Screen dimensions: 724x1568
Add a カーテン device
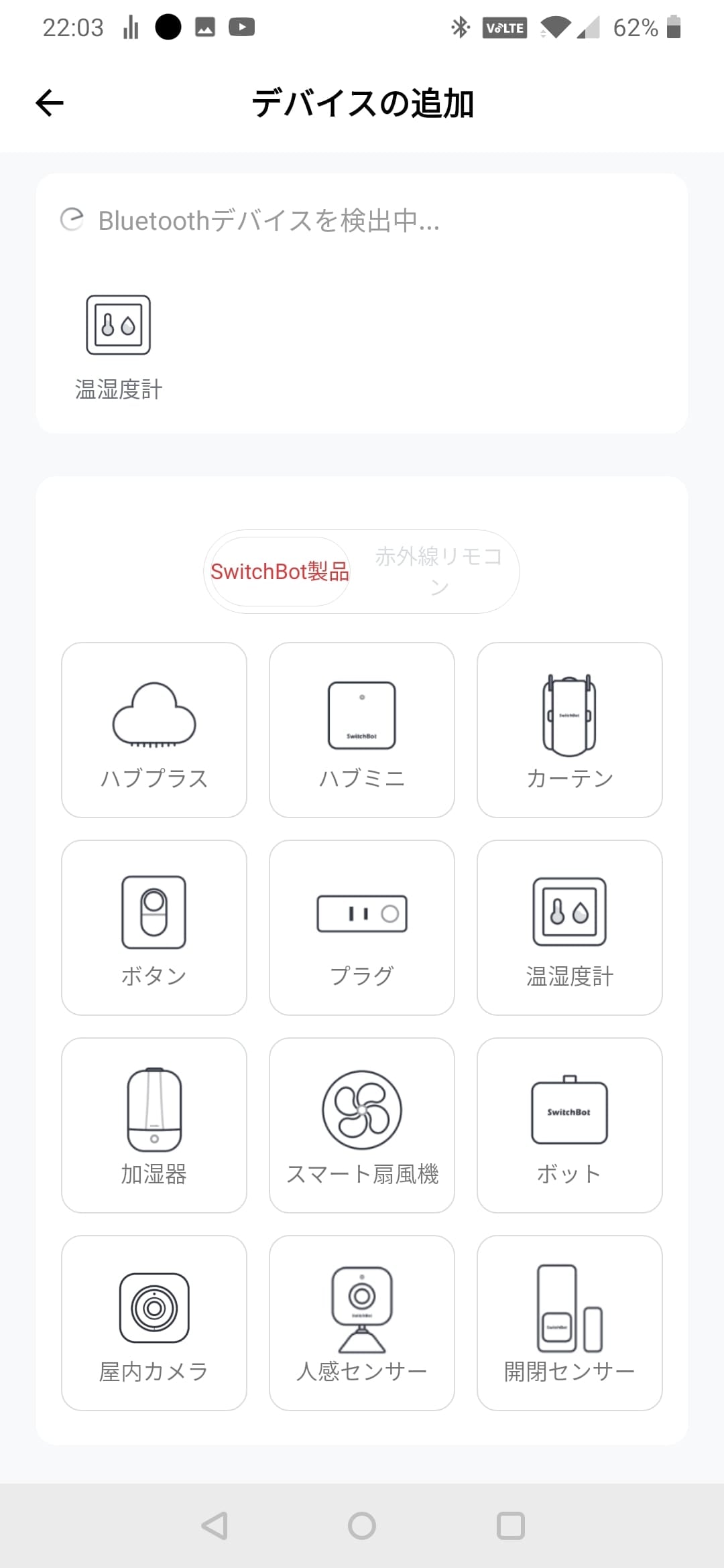point(570,730)
